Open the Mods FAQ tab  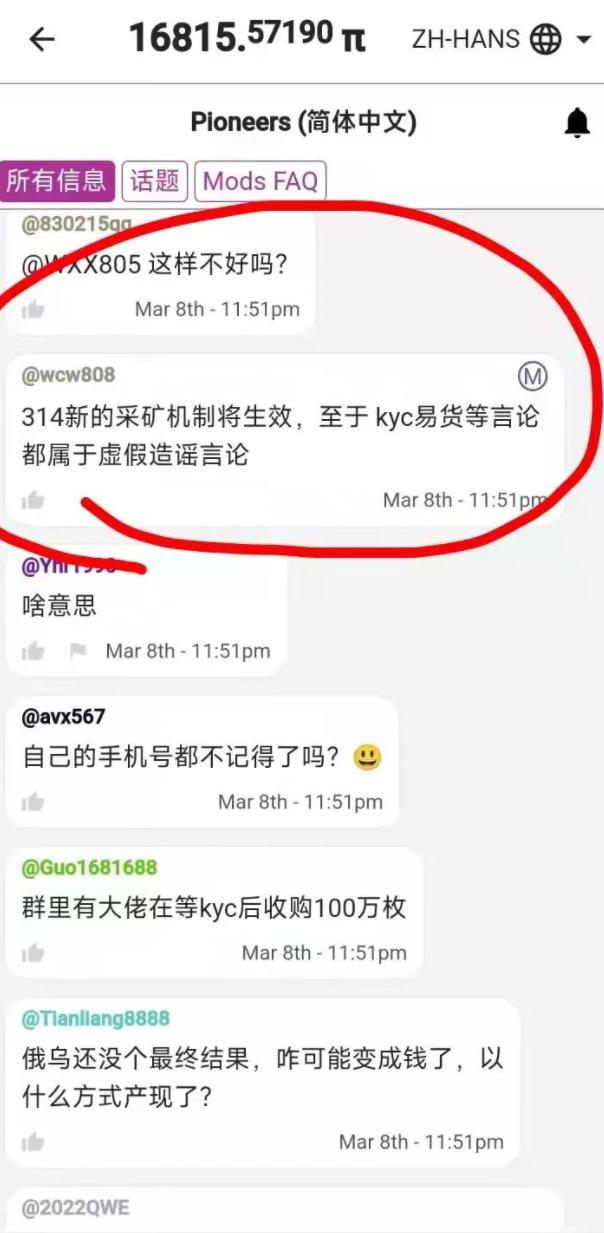[260, 181]
